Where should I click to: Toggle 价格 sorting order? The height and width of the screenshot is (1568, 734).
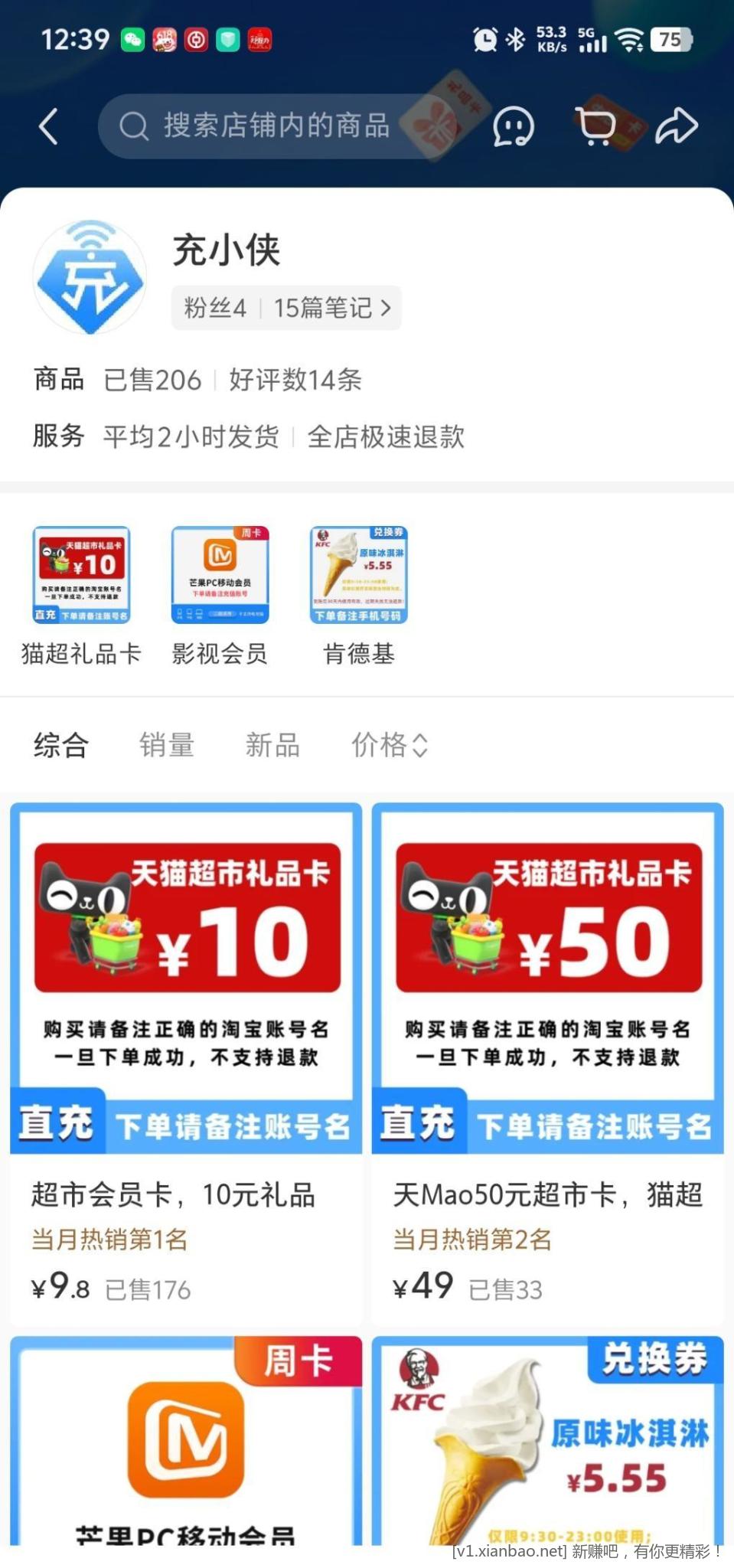pyautogui.click(x=389, y=745)
